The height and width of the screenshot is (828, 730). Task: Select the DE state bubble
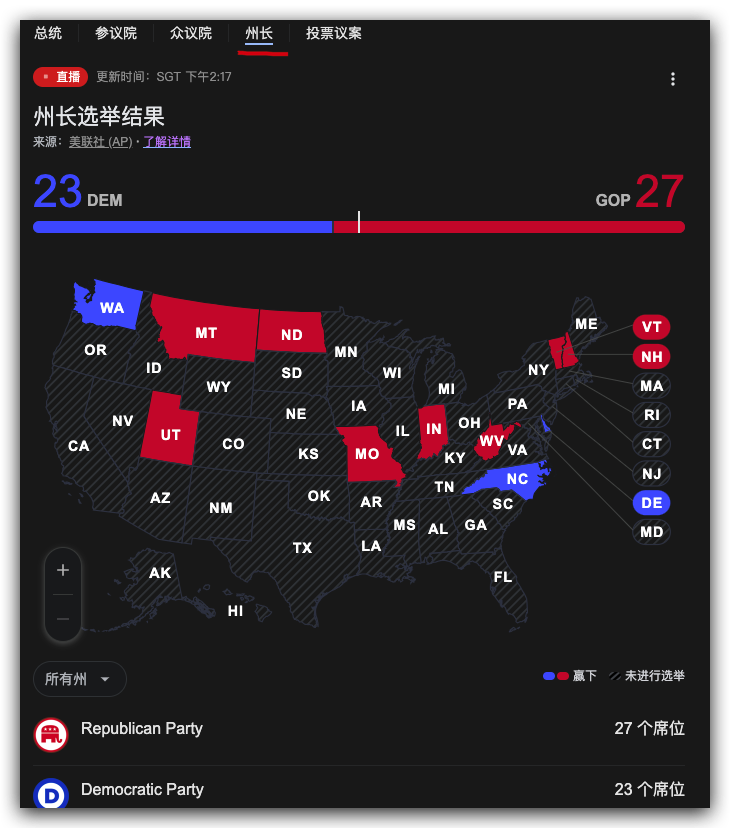[x=652, y=503]
